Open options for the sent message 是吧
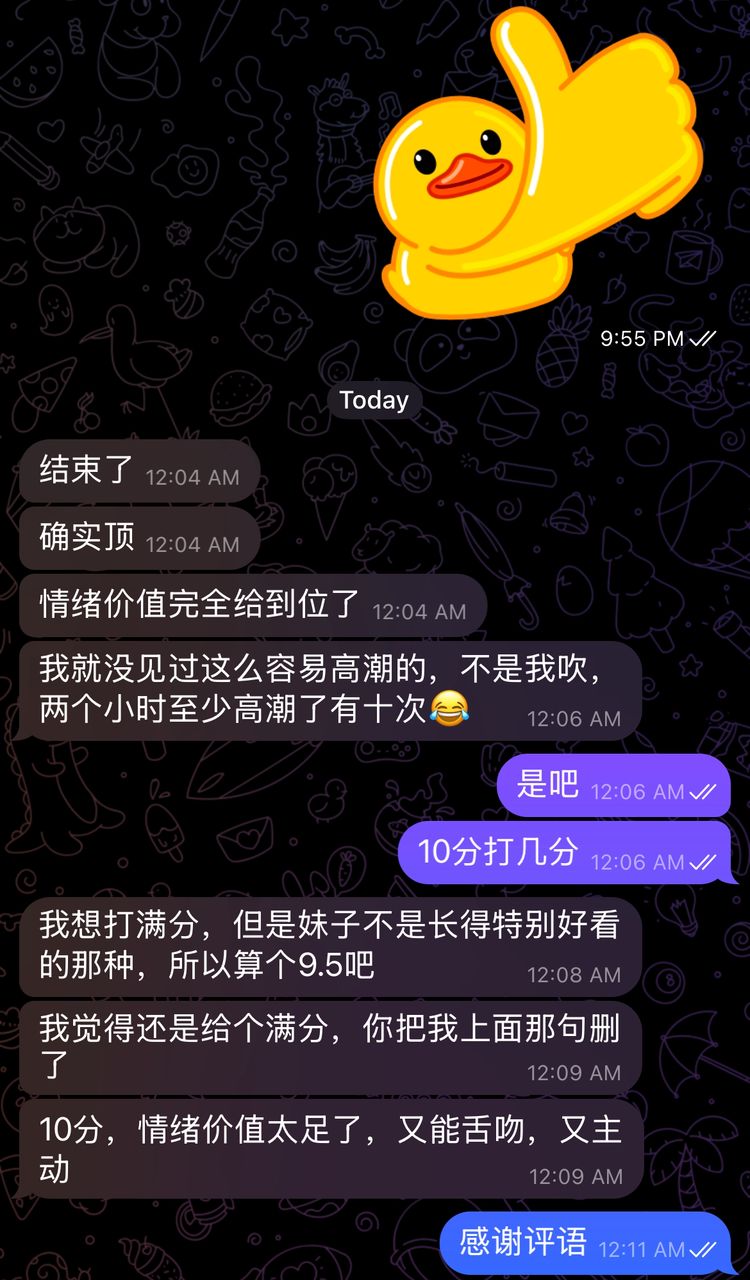 [x=613, y=786]
